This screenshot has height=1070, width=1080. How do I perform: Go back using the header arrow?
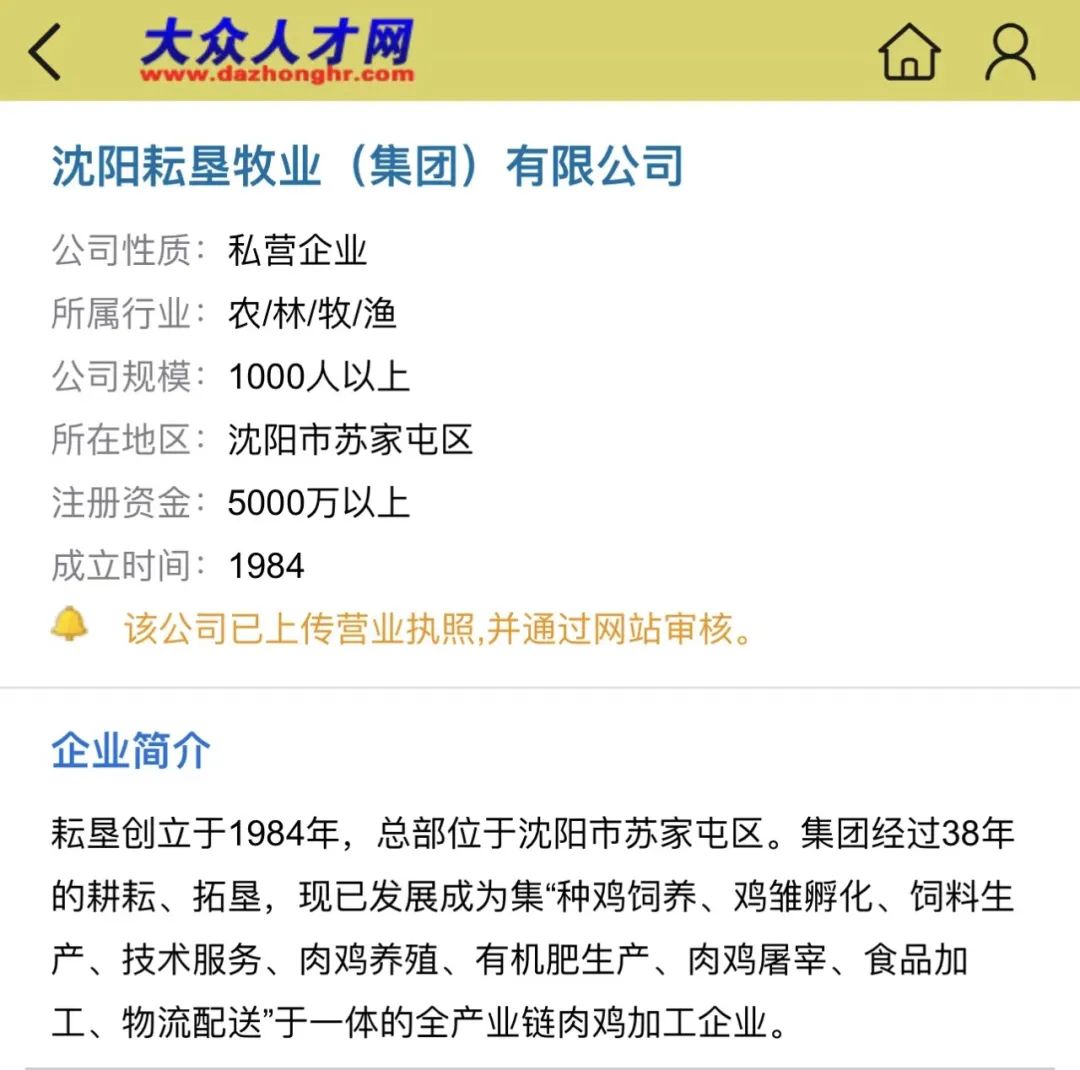45,52
